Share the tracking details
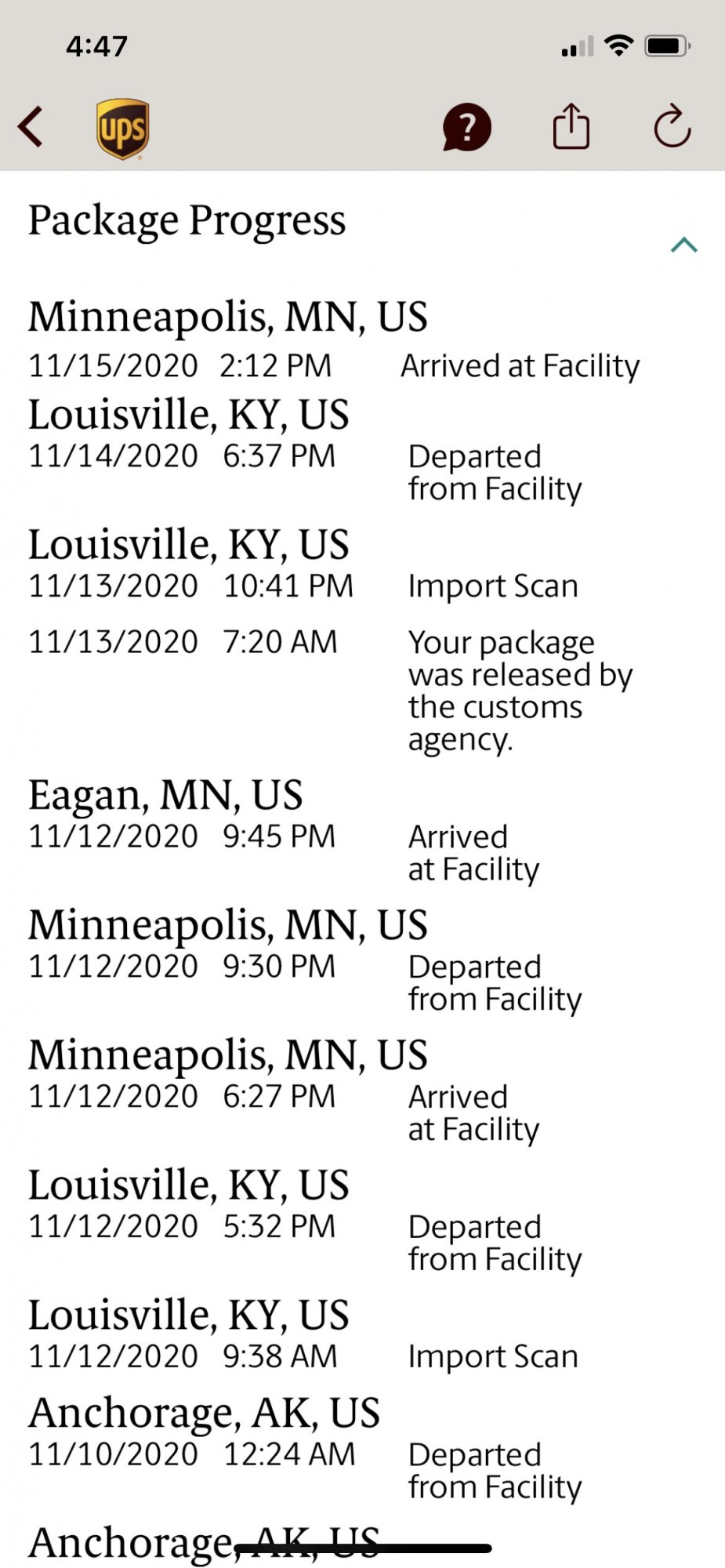The height and width of the screenshot is (1568, 725). [571, 127]
